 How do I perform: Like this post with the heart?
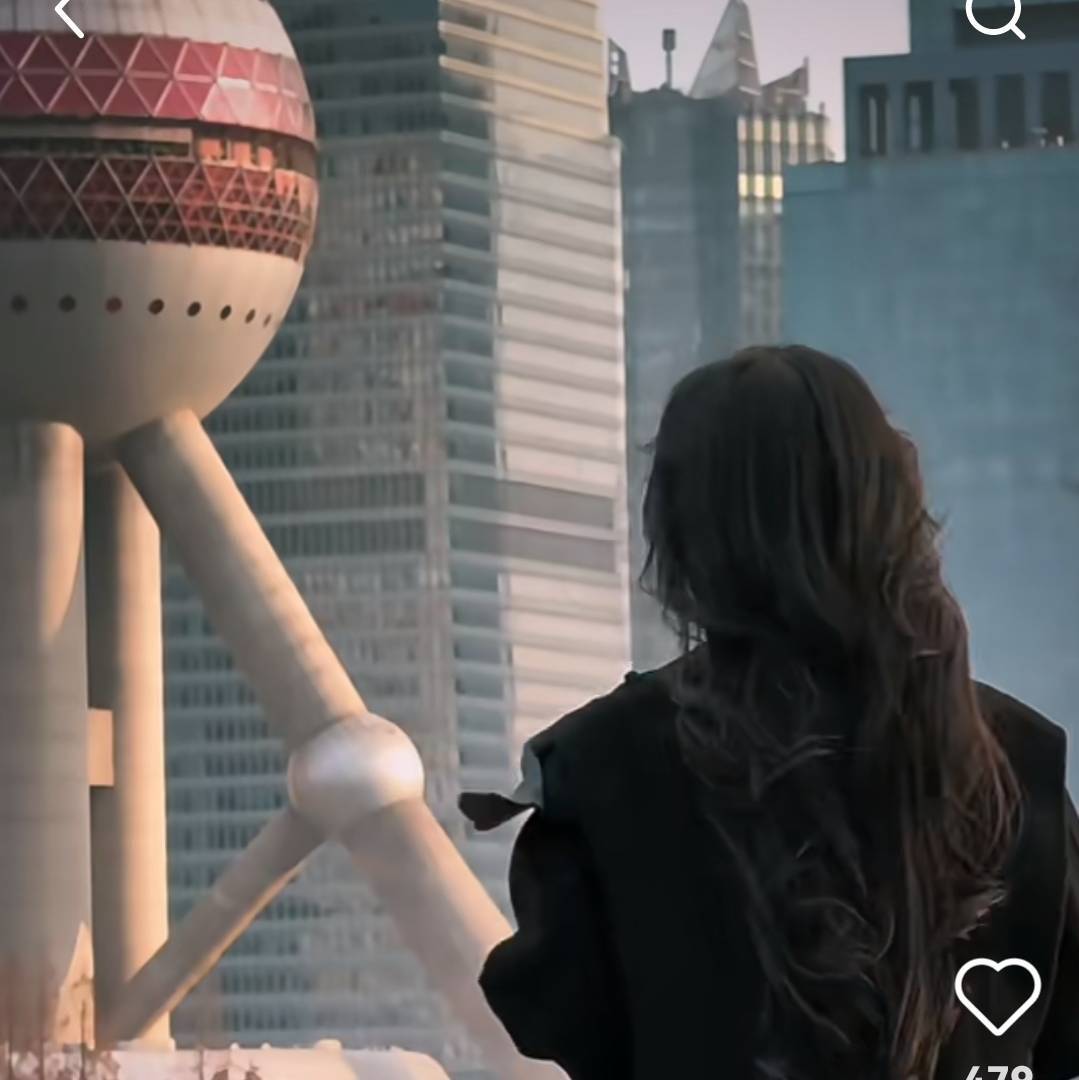[997, 996]
